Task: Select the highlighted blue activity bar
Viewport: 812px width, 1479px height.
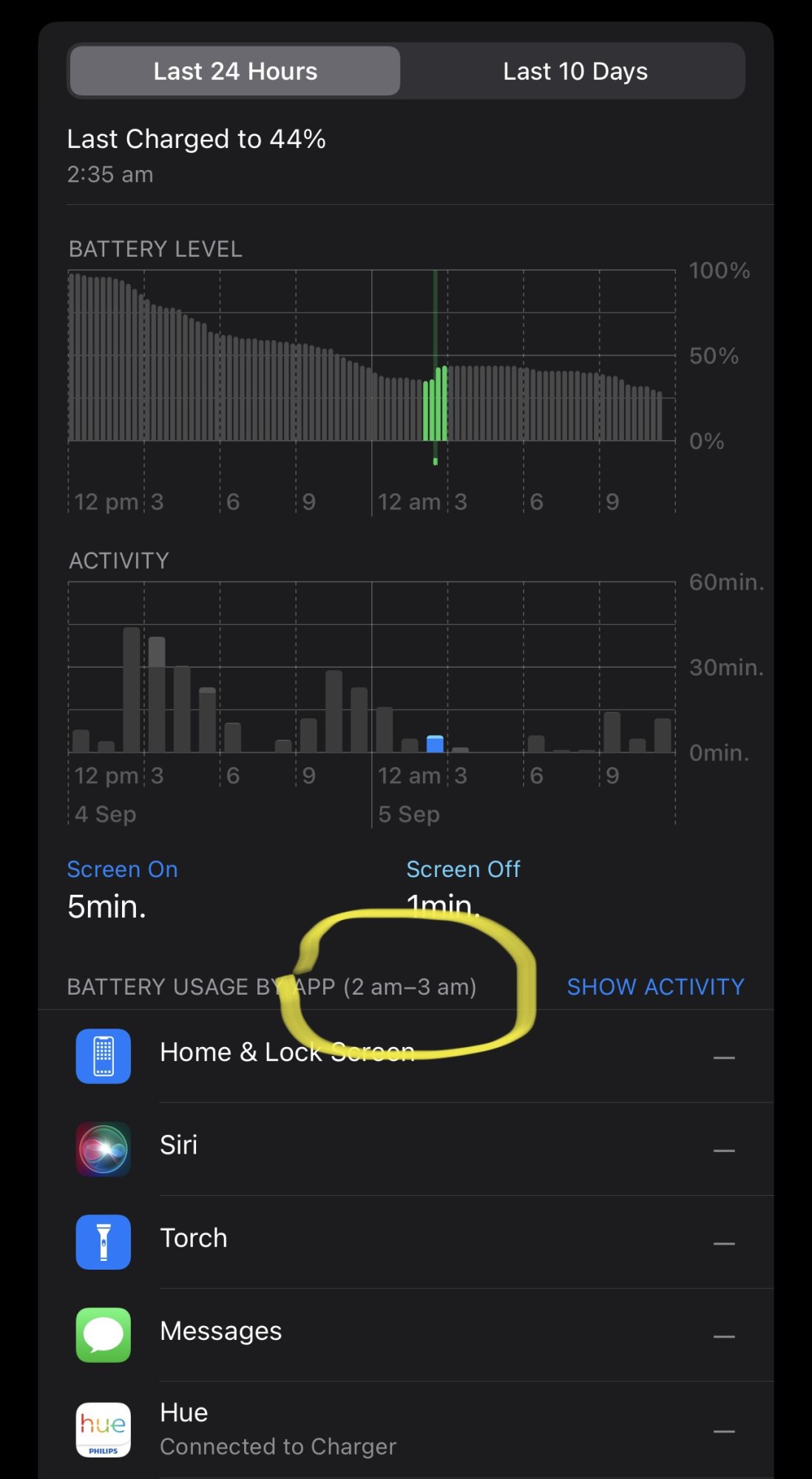Action: point(435,744)
